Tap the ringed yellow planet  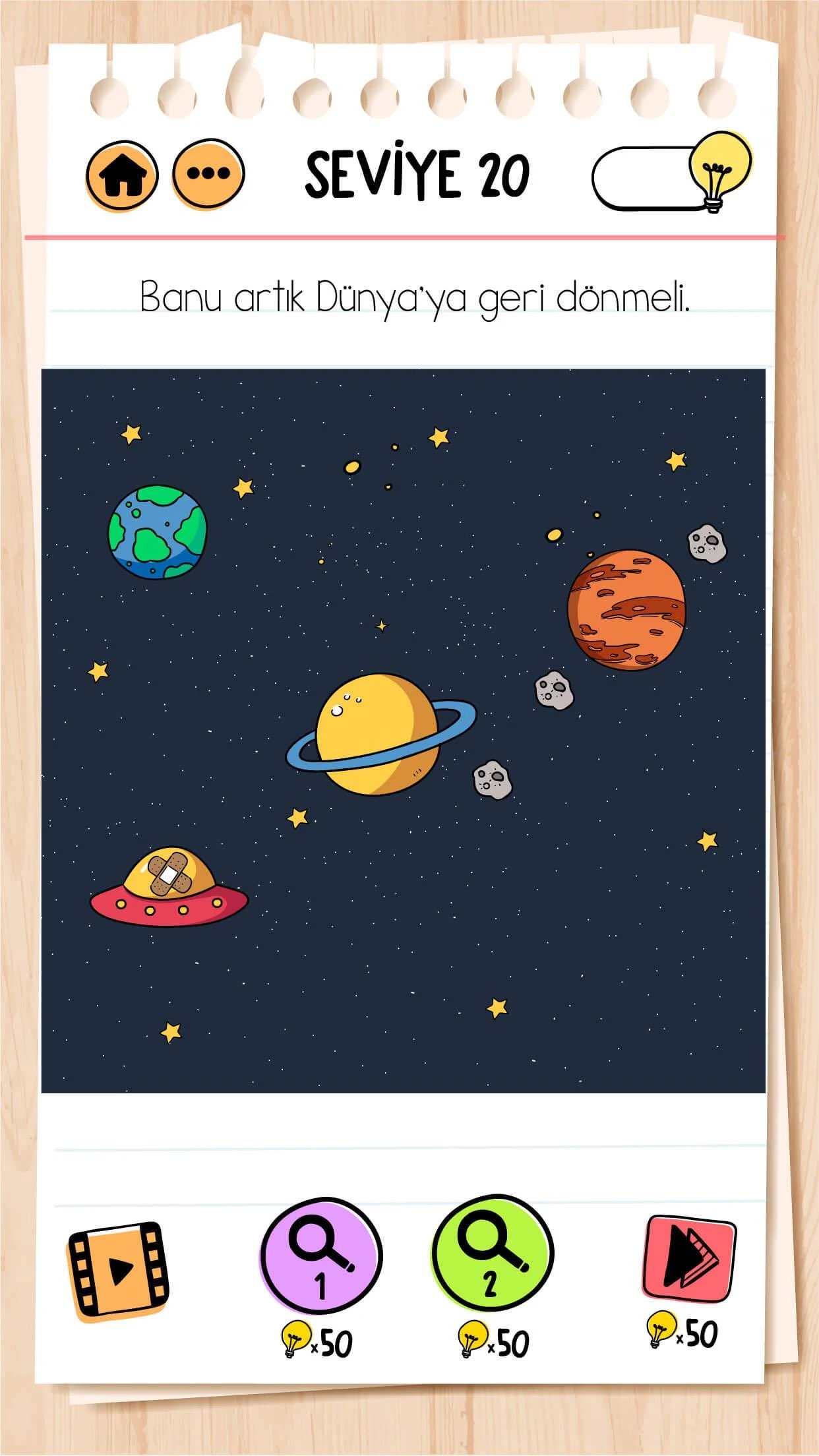[x=380, y=734]
